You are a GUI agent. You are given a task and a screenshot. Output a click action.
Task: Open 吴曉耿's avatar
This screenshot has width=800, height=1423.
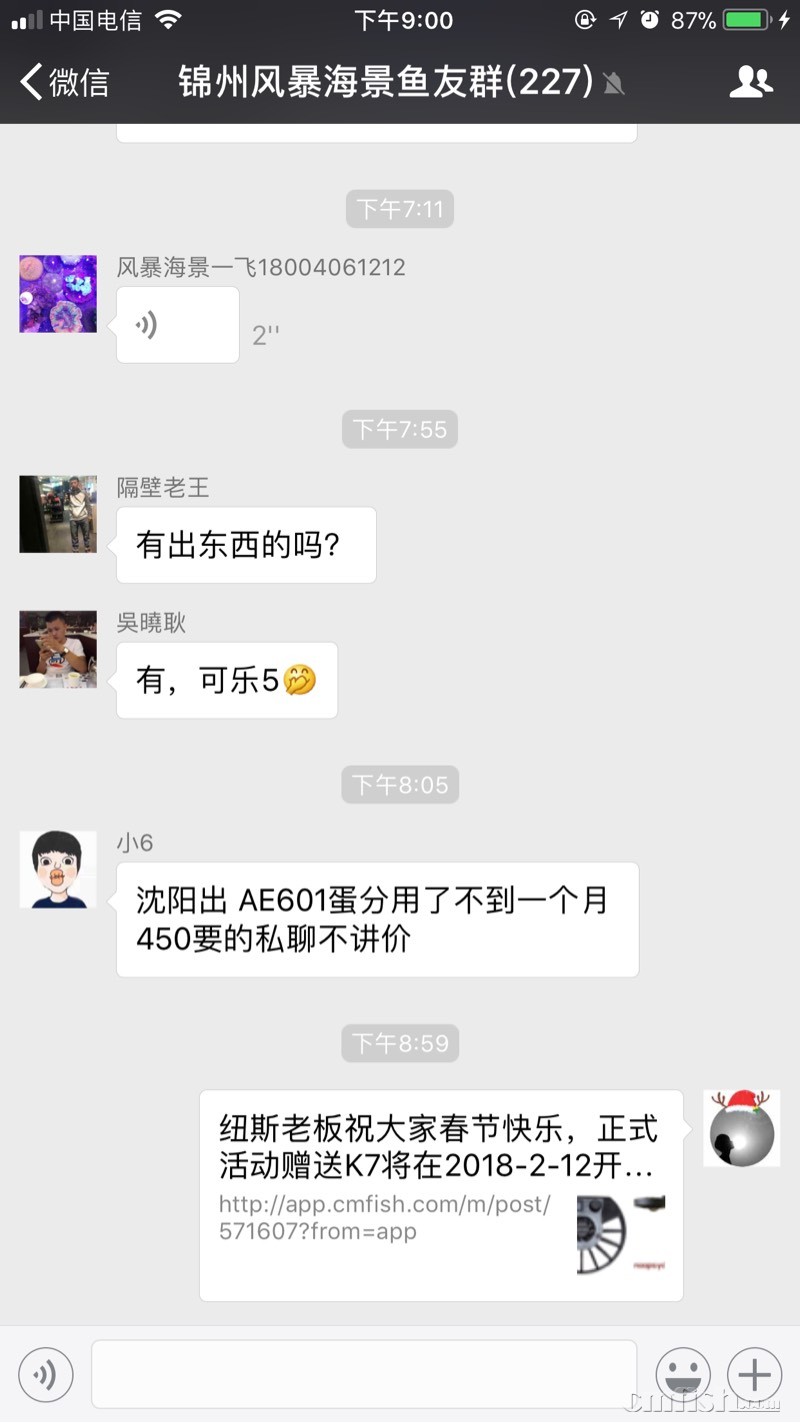point(58,649)
